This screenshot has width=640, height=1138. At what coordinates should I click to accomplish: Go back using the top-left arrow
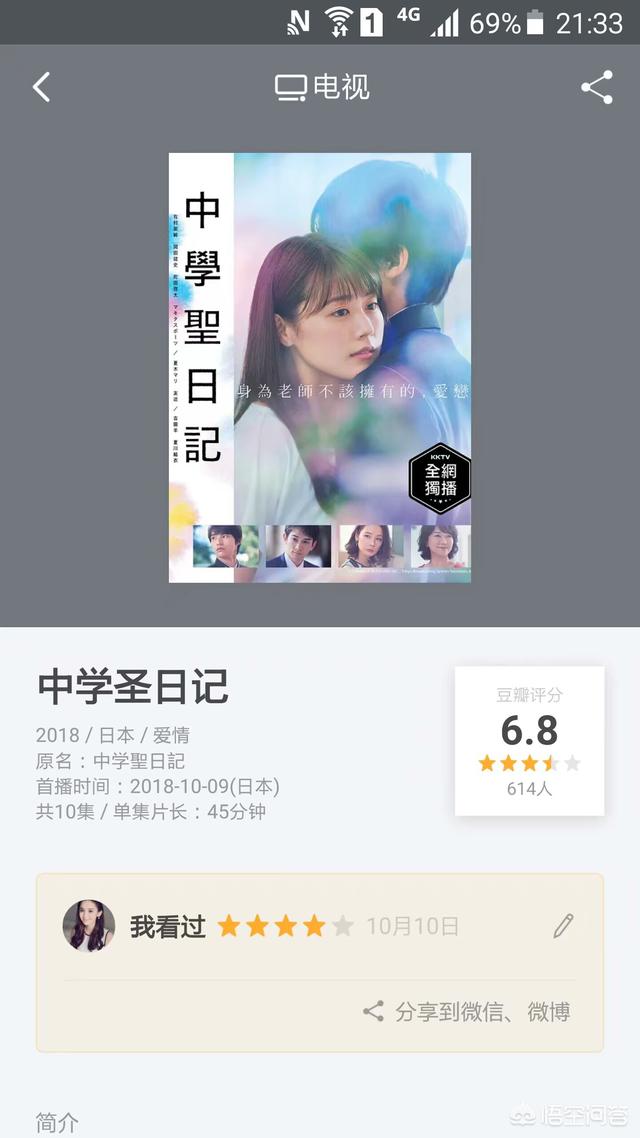(41, 87)
